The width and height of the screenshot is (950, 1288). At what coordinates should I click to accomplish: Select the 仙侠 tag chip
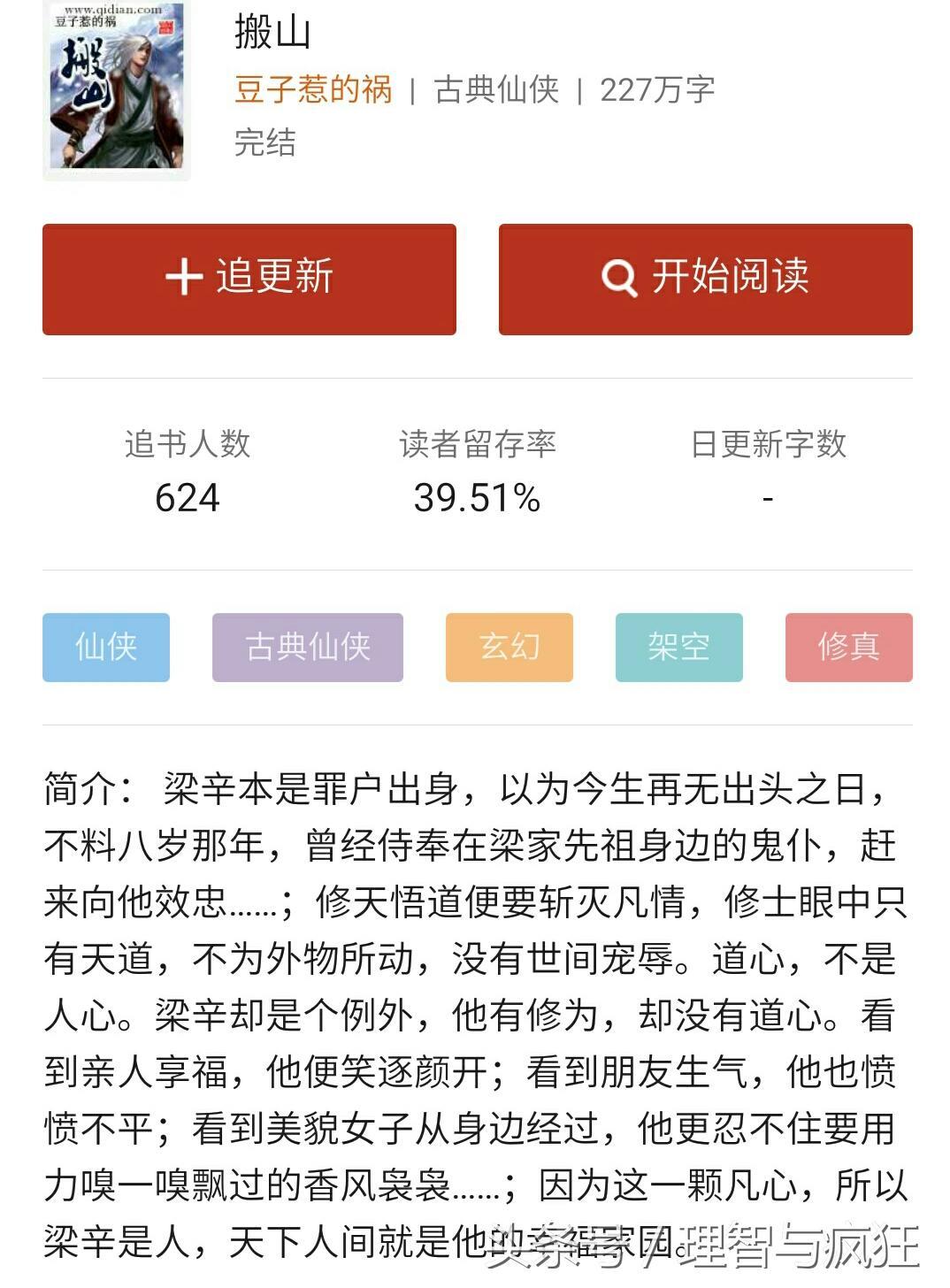click(x=106, y=647)
